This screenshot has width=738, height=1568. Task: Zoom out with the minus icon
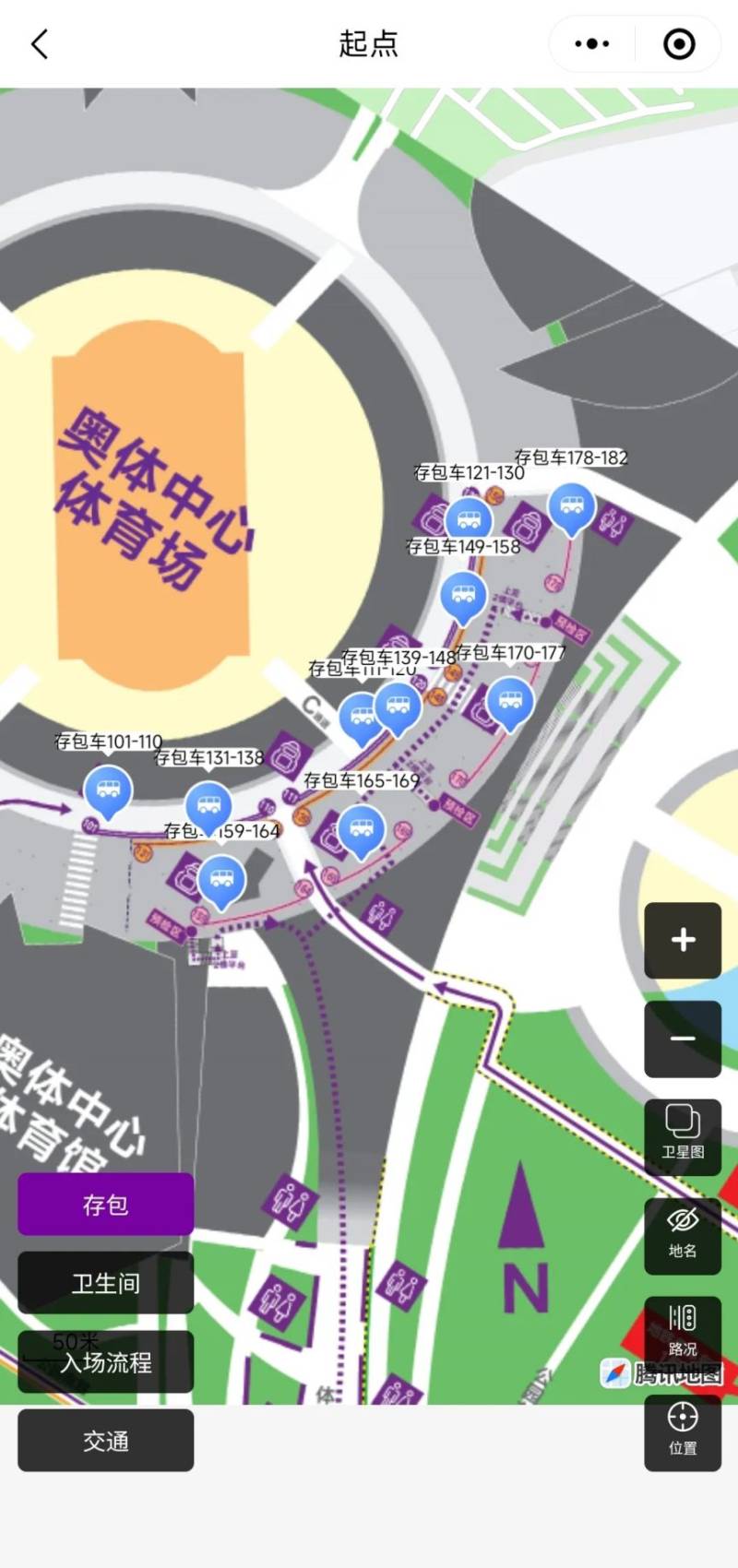coord(682,1038)
